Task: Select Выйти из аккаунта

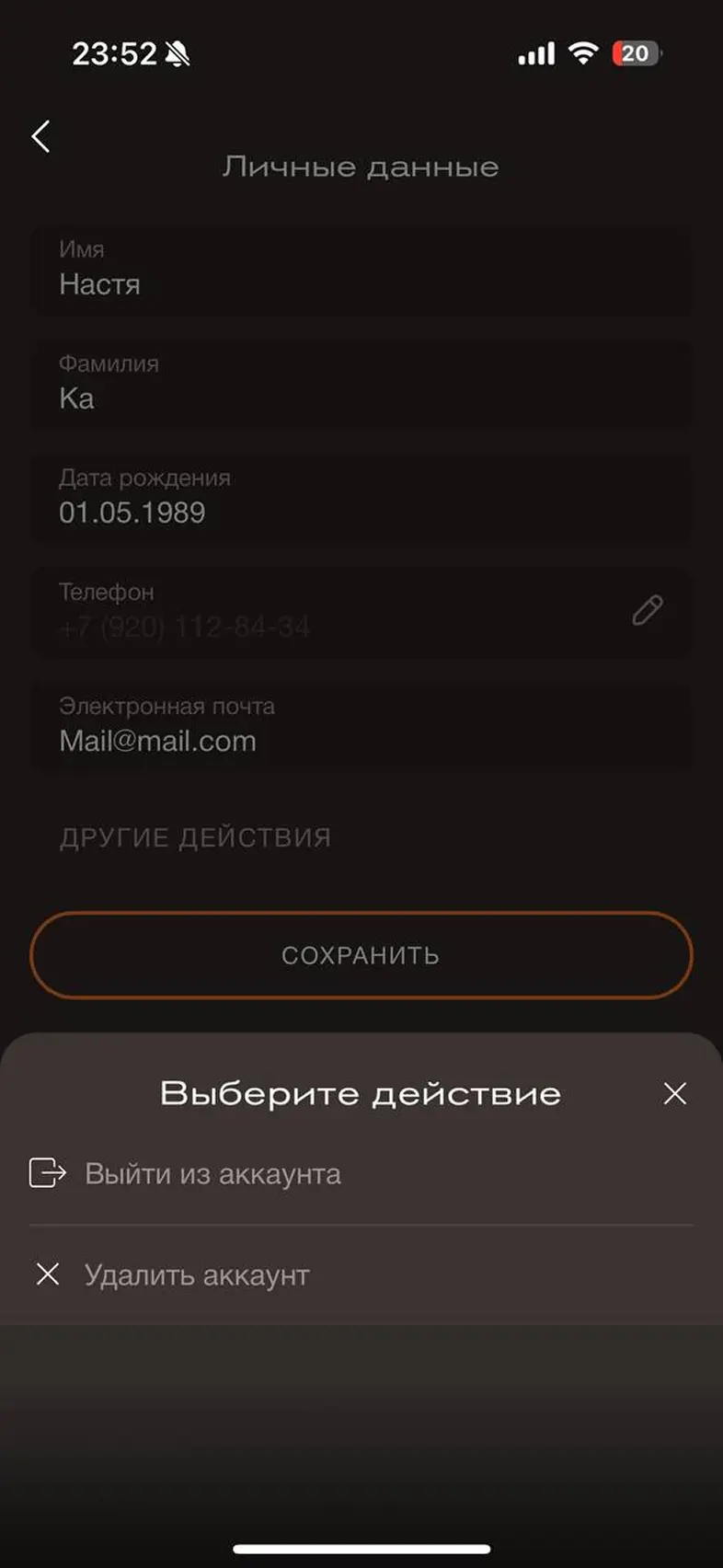Action: coord(212,1174)
